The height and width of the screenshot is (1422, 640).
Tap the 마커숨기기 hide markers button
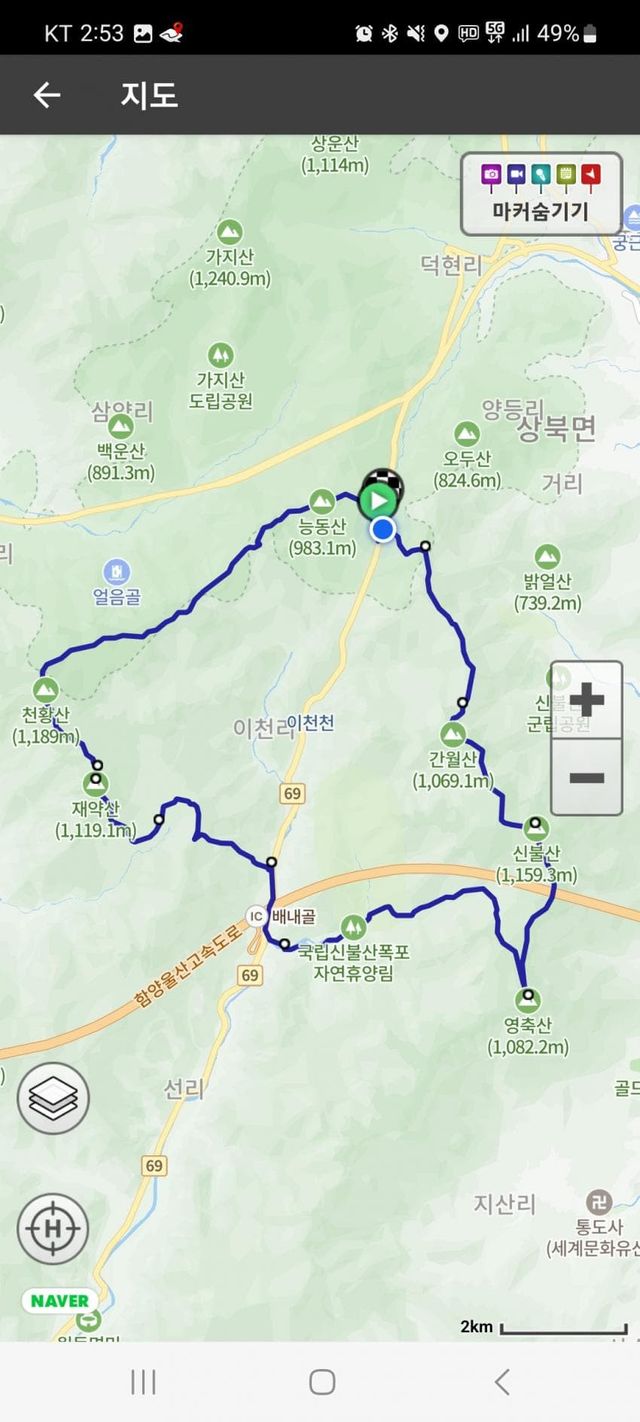[540, 194]
